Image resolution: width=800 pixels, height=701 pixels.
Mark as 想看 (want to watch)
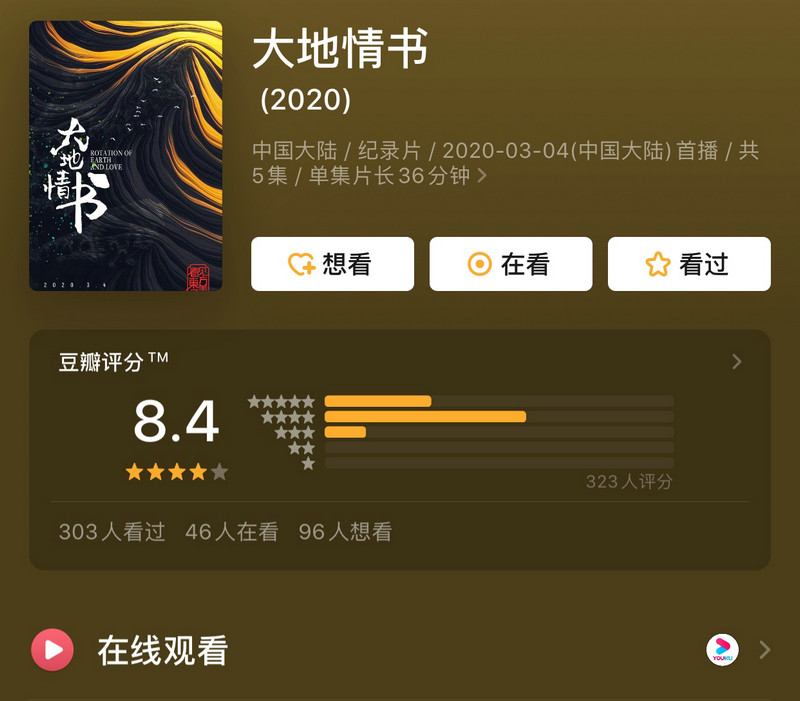pos(332,264)
